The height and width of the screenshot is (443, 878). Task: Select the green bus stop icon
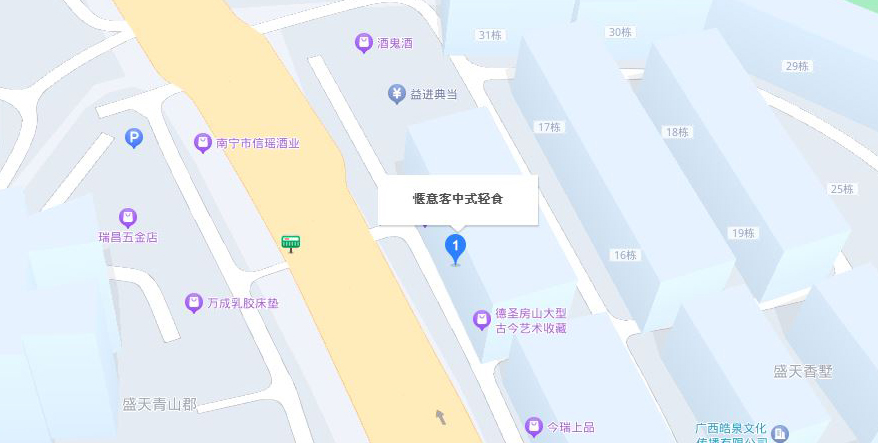[x=291, y=242]
